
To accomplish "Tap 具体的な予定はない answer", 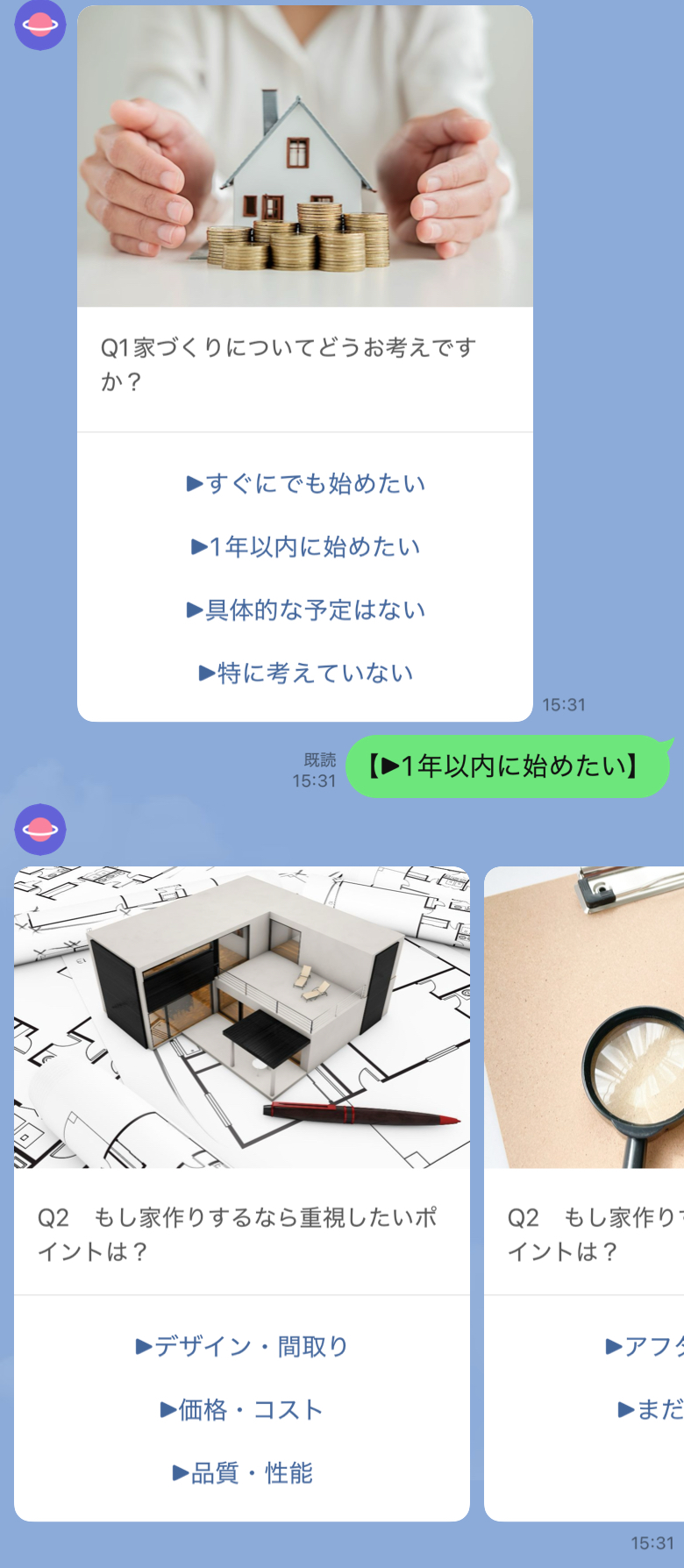I will (305, 609).
